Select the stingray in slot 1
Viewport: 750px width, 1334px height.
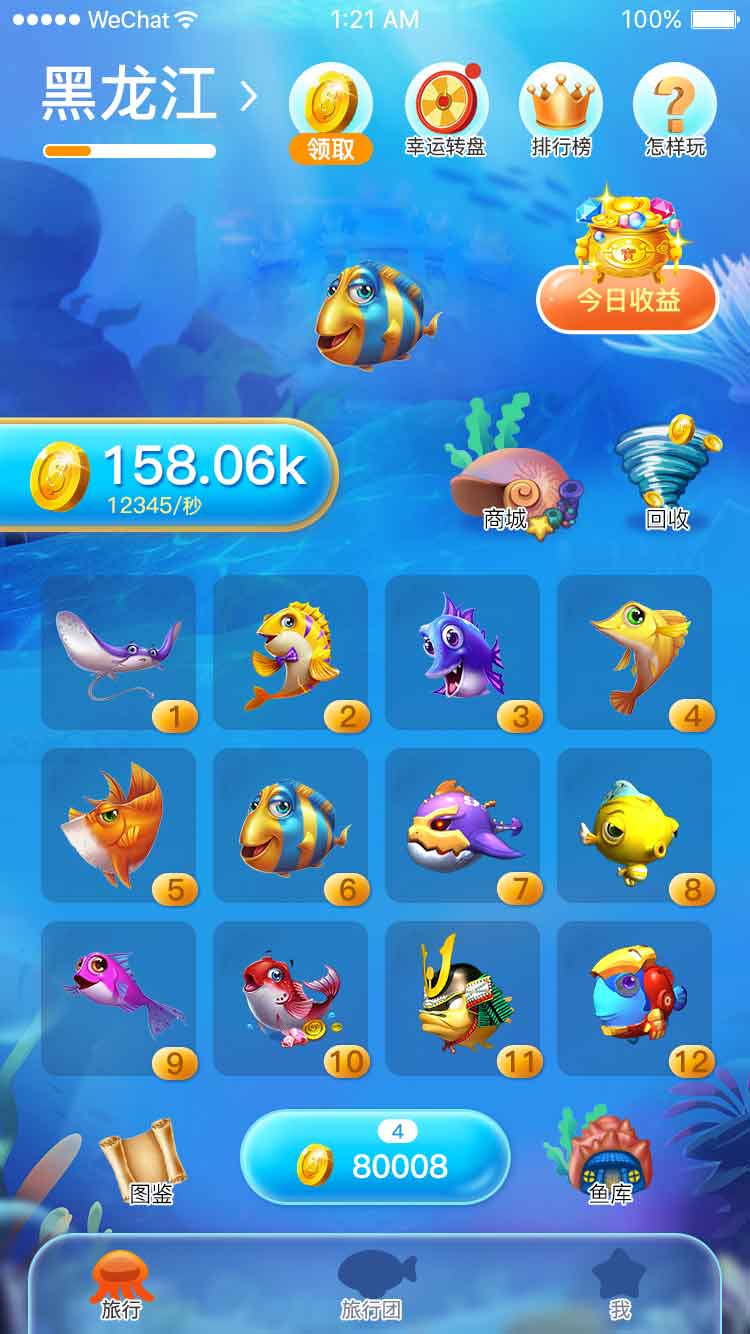coord(119,652)
